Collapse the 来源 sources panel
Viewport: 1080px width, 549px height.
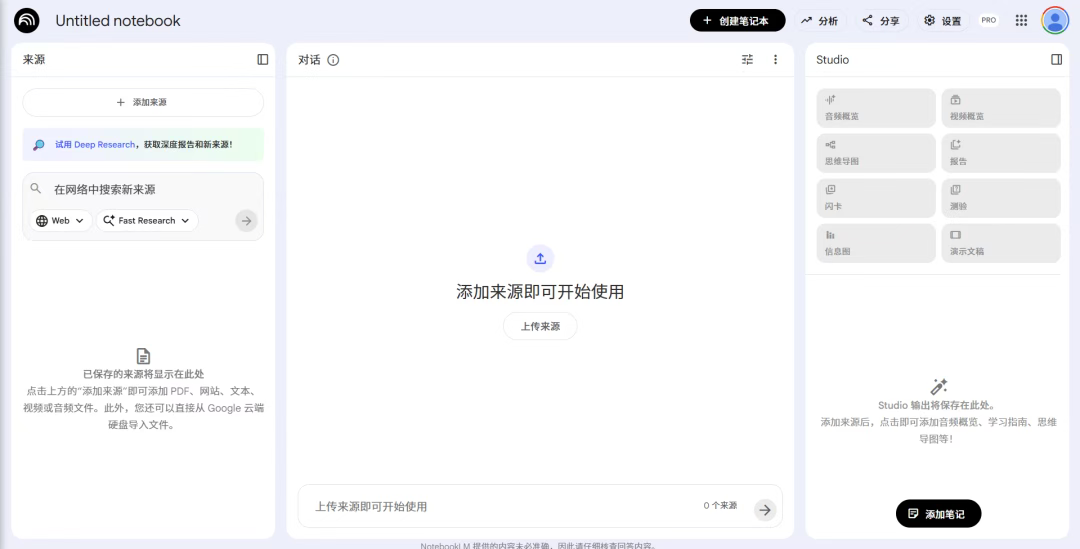(263, 59)
